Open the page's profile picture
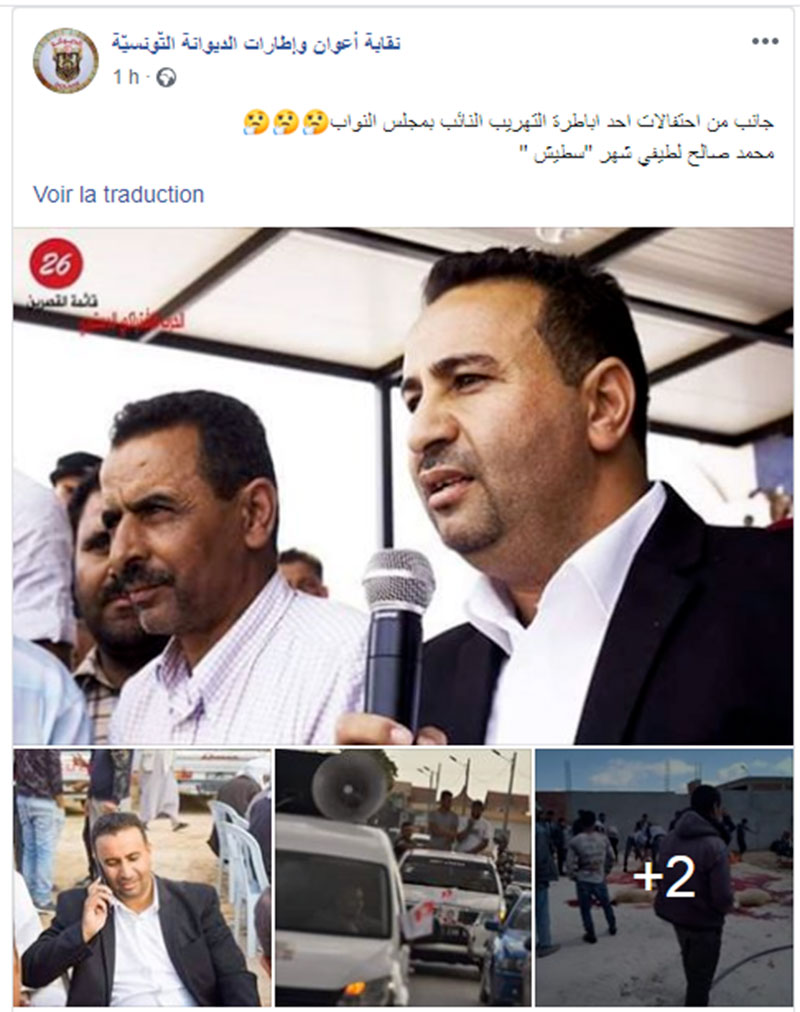Image resolution: width=800 pixels, height=1012 pixels. click(x=65, y=61)
